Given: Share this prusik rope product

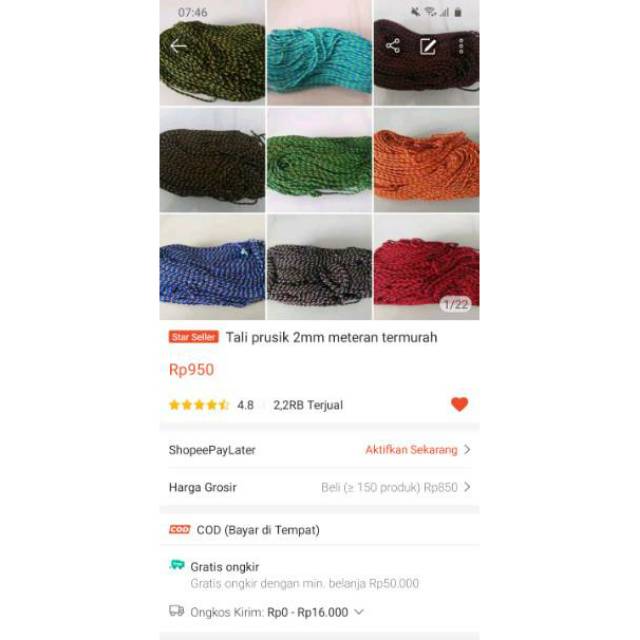Looking at the screenshot, I should [x=393, y=46].
